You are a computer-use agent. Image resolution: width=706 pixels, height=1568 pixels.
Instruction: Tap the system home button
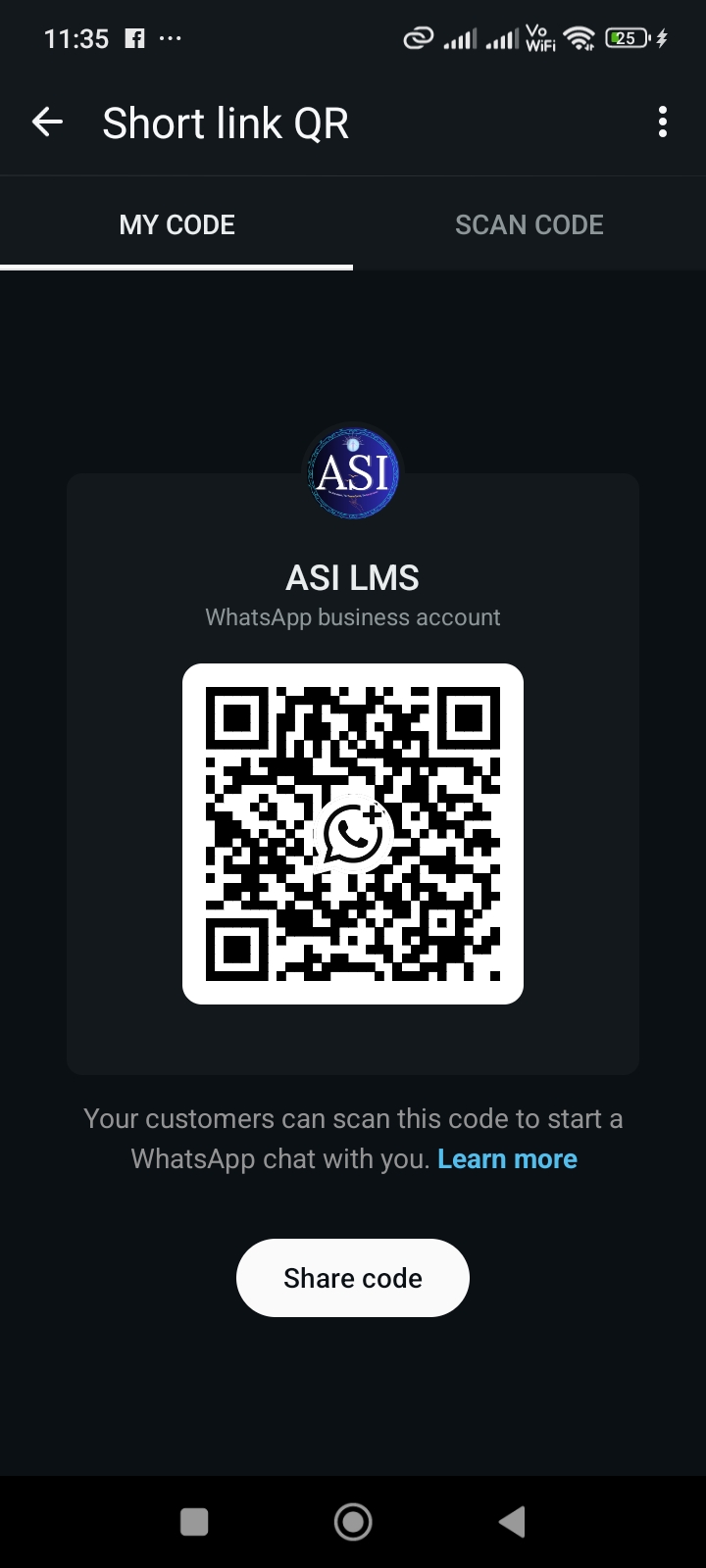pos(353,1522)
